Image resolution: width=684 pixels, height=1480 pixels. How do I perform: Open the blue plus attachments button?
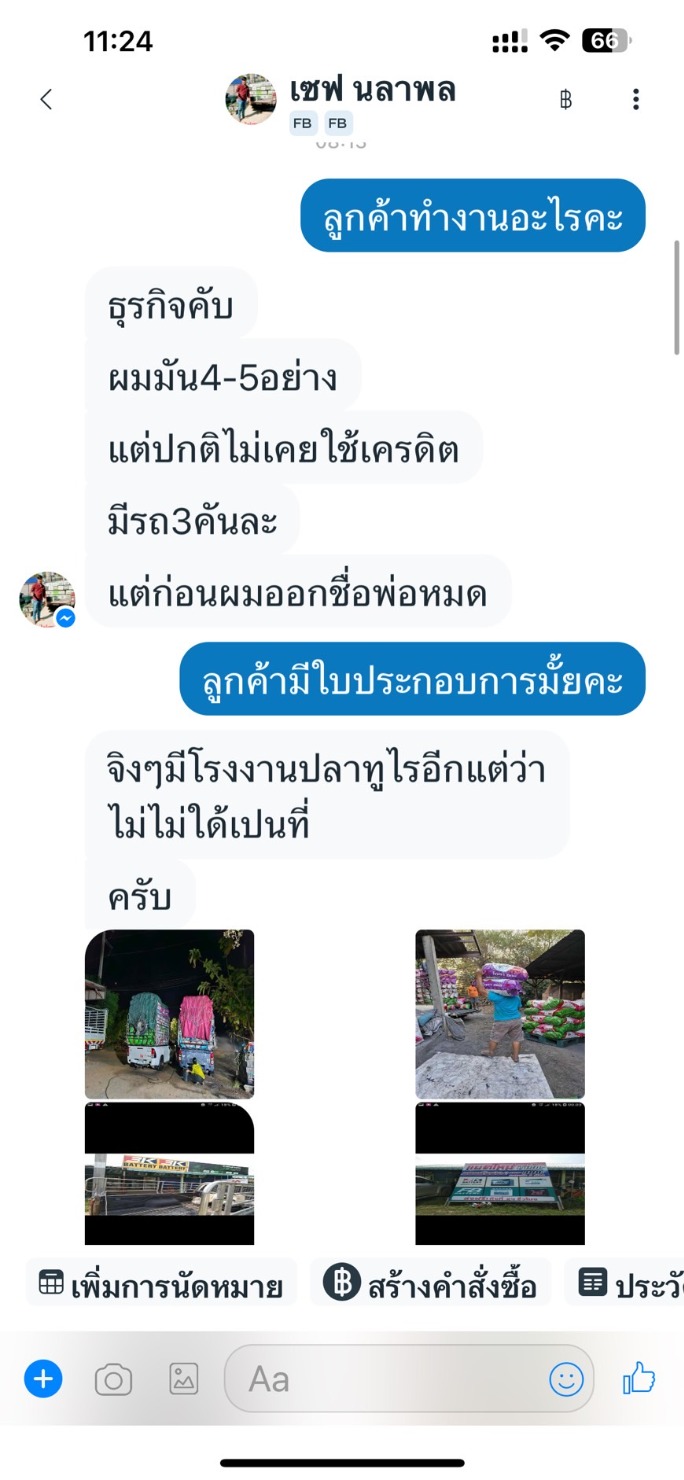tap(43, 1380)
